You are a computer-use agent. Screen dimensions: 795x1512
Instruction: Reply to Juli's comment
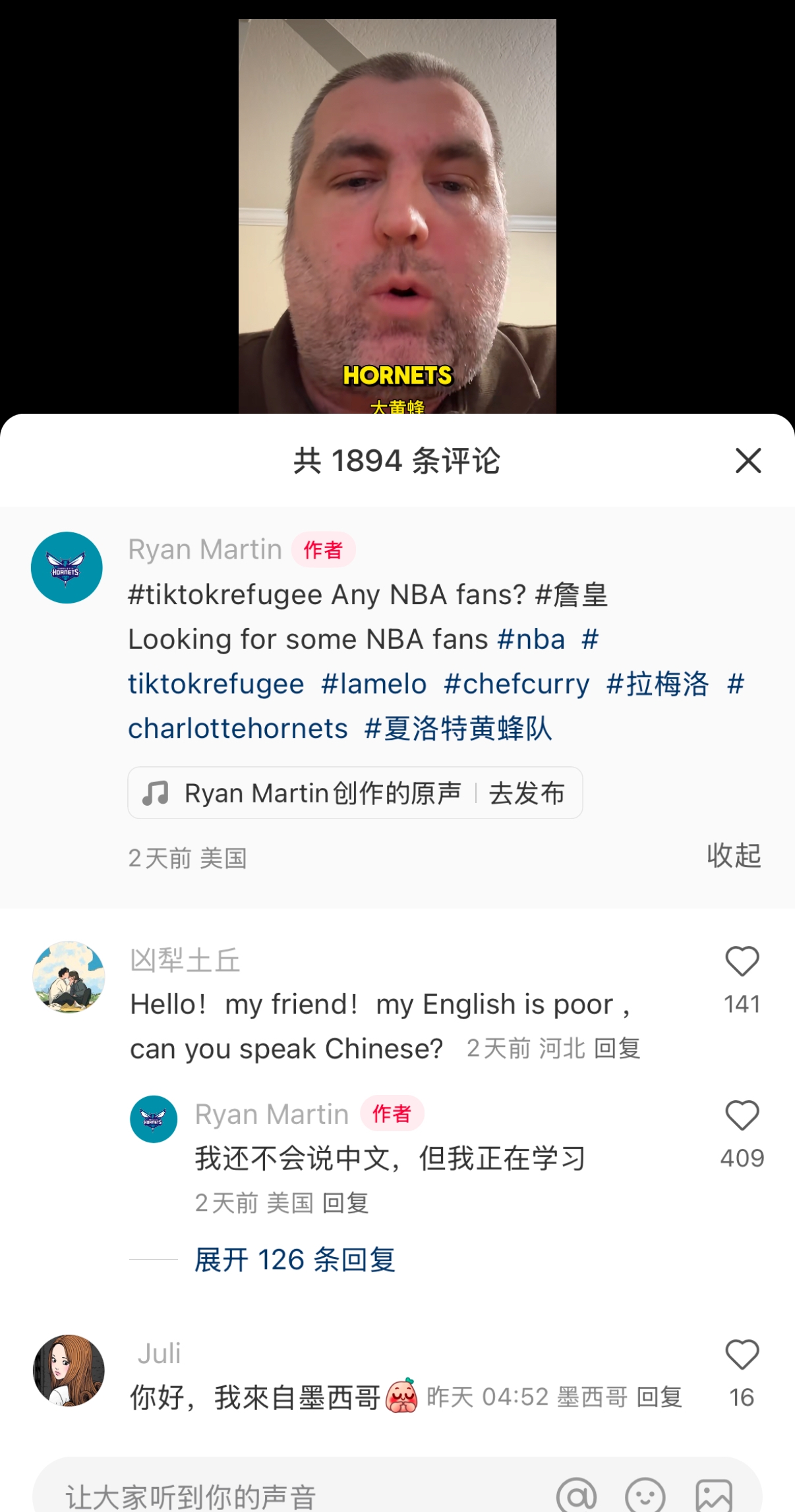tap(659, 1397)
